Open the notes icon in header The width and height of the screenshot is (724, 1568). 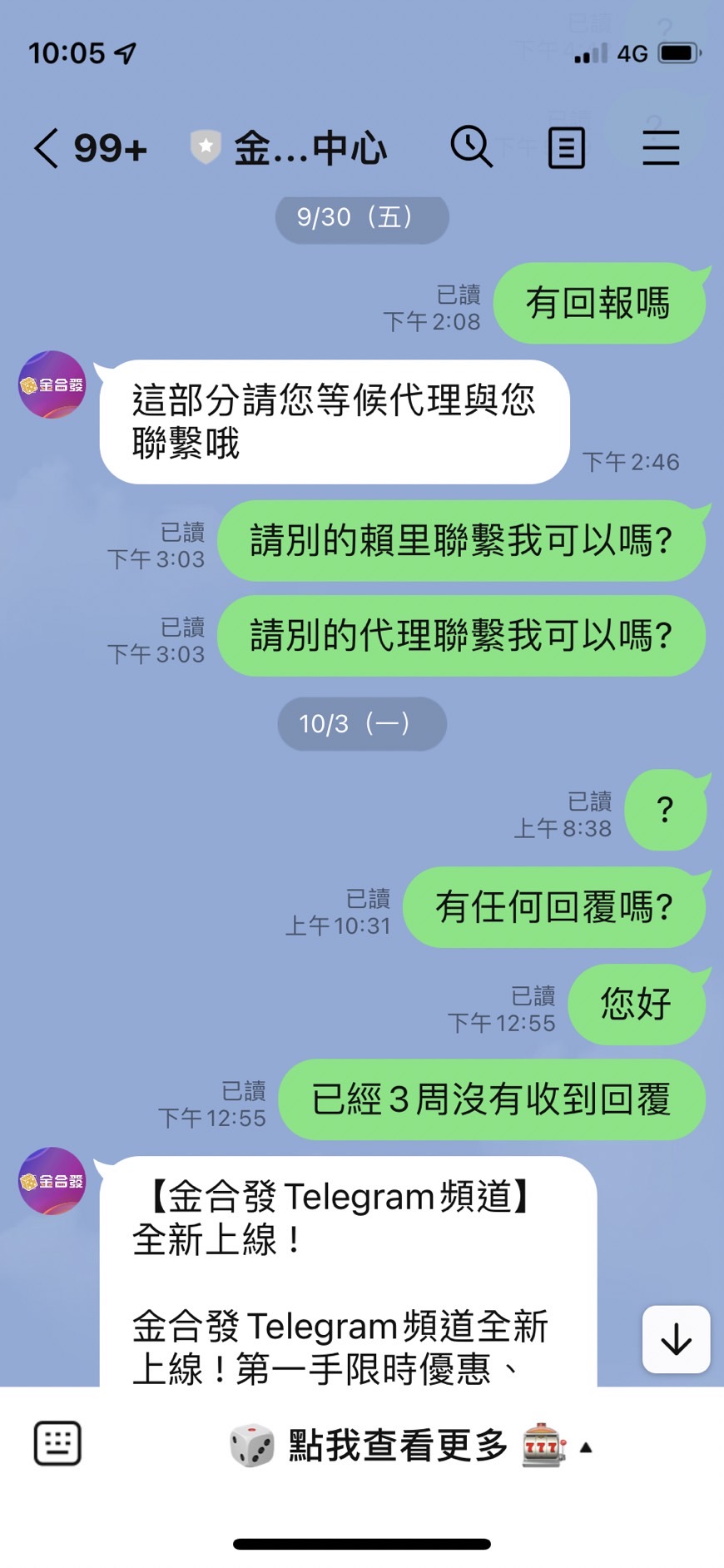[567, 149]
